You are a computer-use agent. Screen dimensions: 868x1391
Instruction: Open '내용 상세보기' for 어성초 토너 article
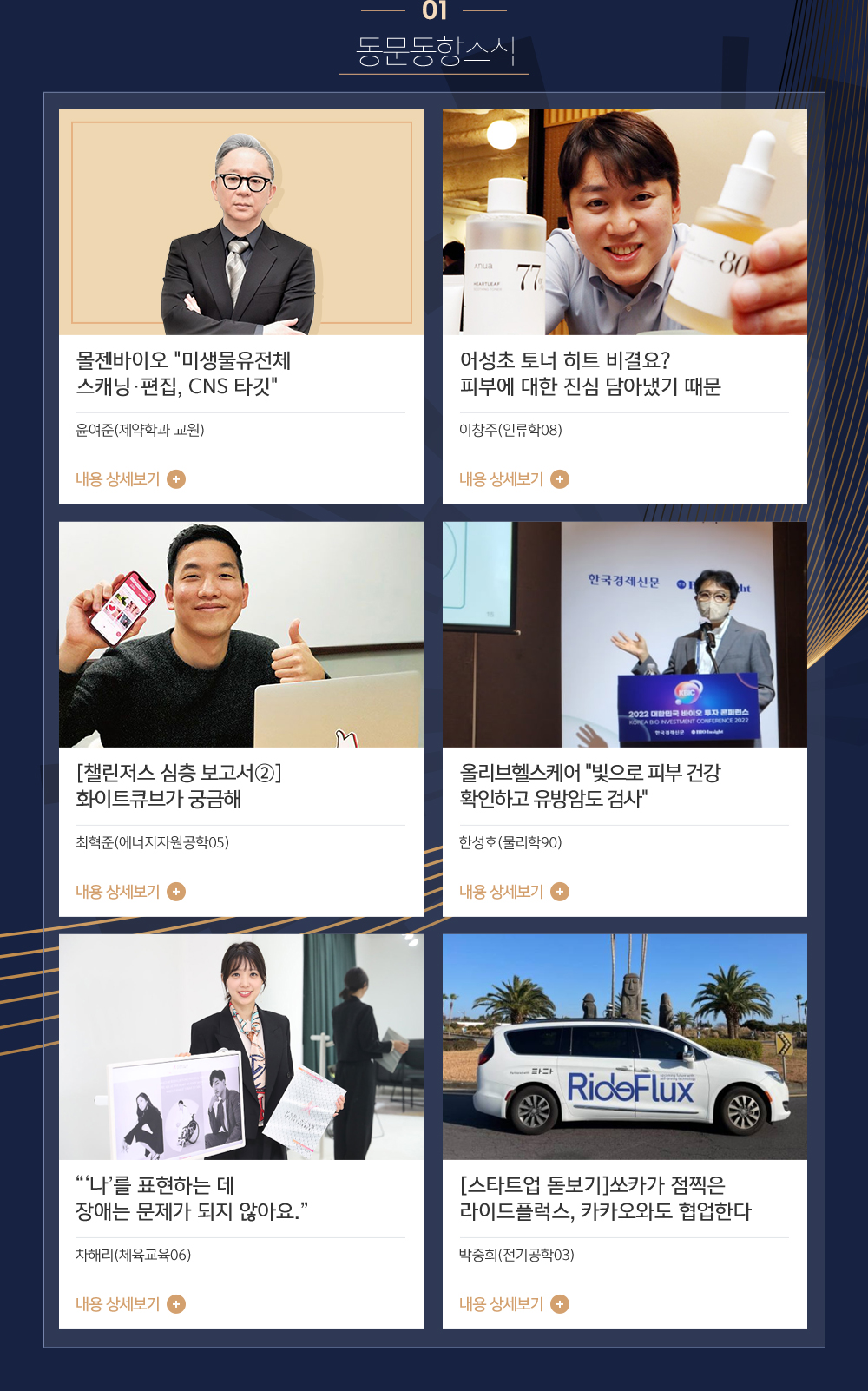(x=514, y=479)
